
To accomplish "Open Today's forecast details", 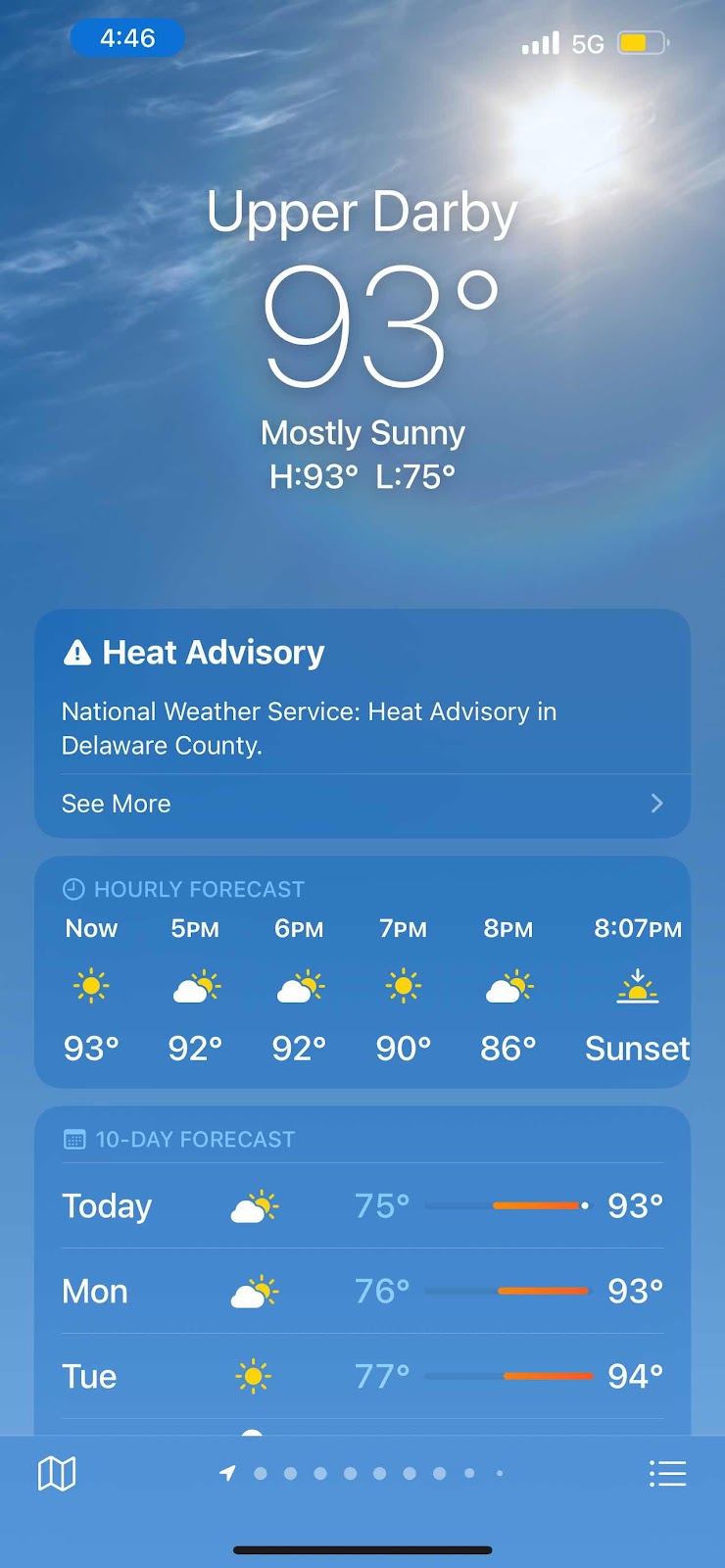I will 362,1206.
